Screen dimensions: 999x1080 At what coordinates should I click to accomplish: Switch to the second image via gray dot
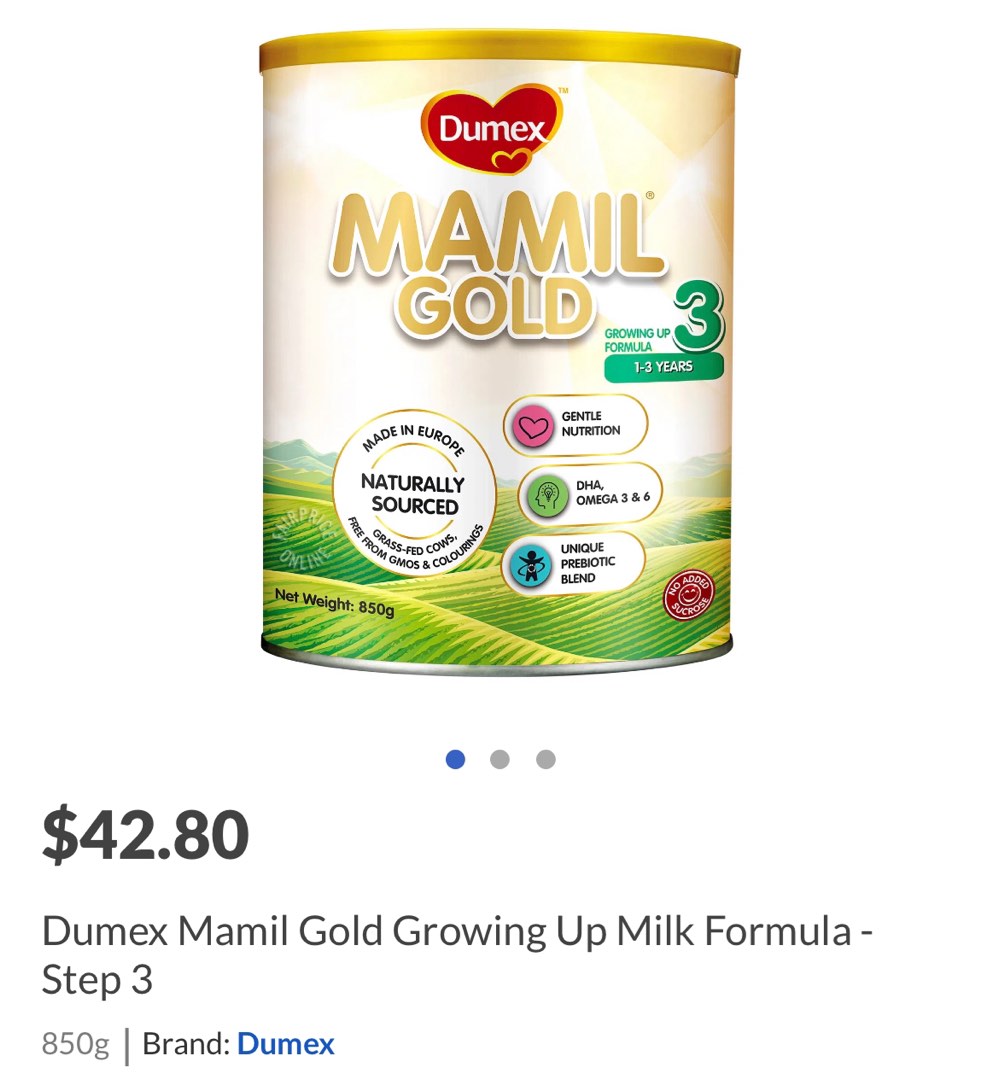click(x=500, y=759)
